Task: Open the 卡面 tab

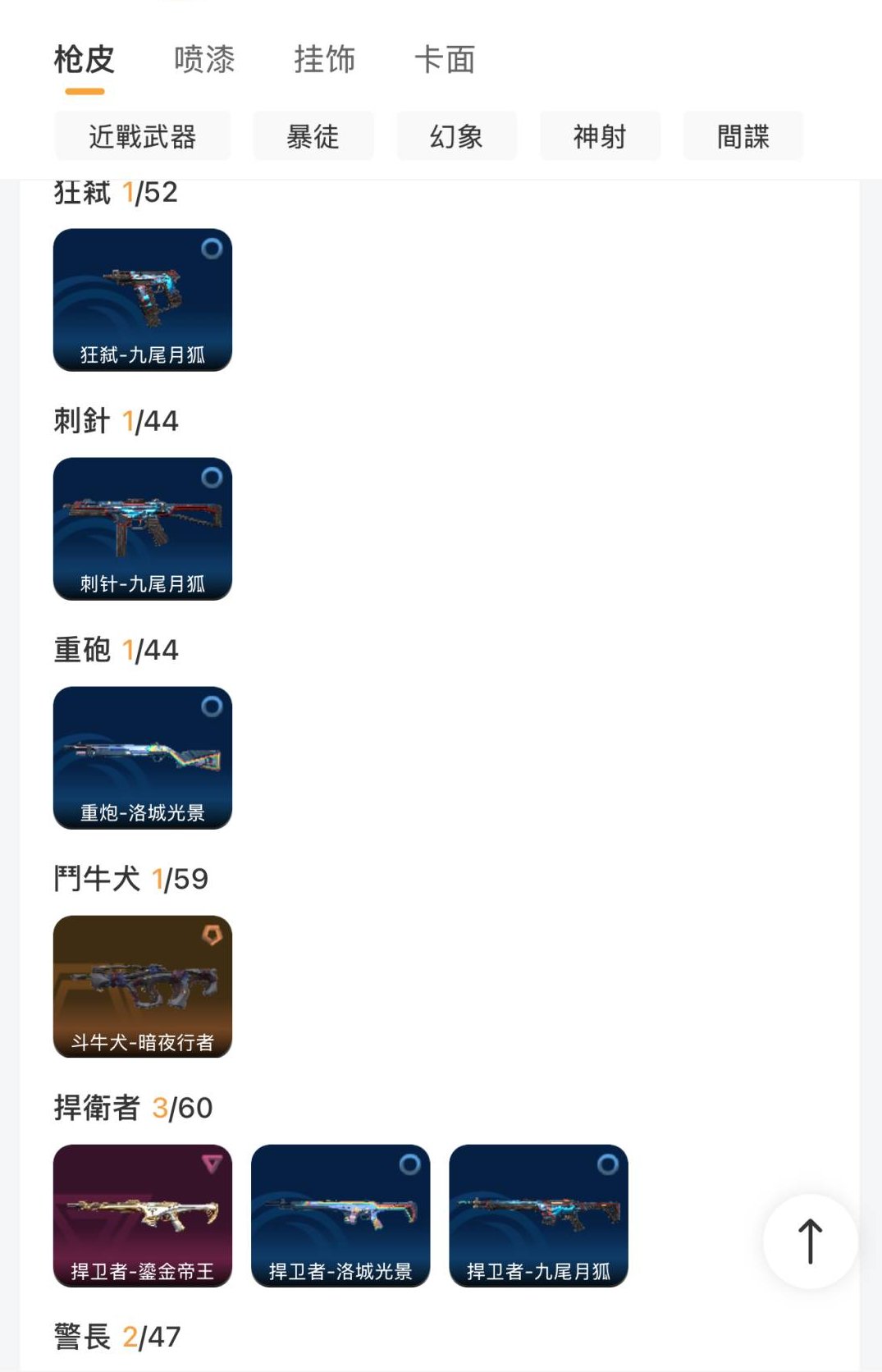Action: point(445,59)
